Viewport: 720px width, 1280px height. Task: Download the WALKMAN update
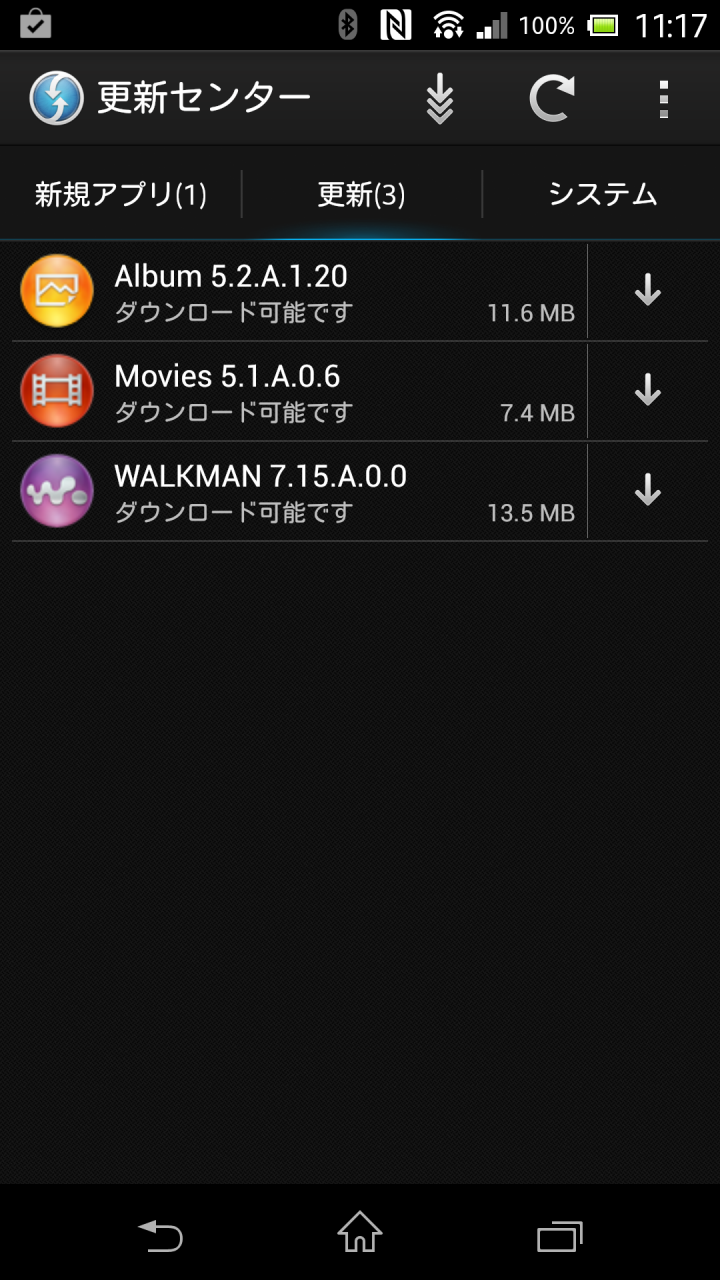click(648, 491)
